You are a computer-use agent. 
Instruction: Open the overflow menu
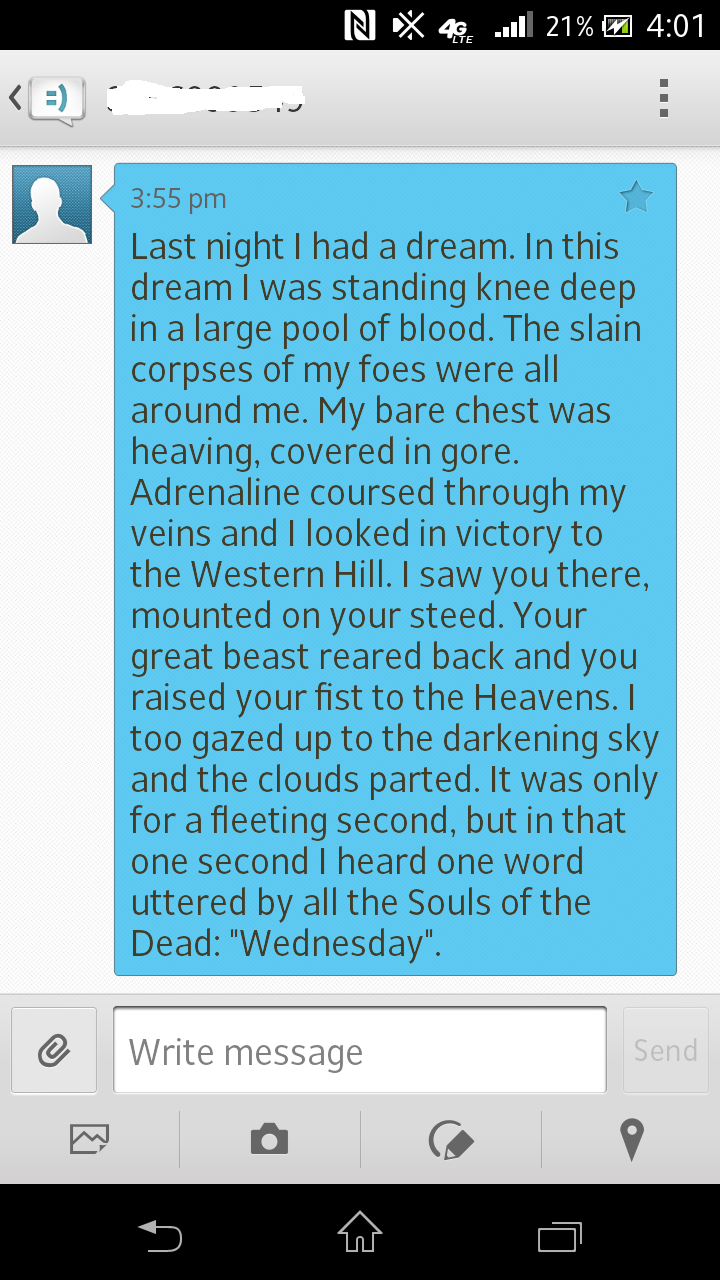[663, 98]
